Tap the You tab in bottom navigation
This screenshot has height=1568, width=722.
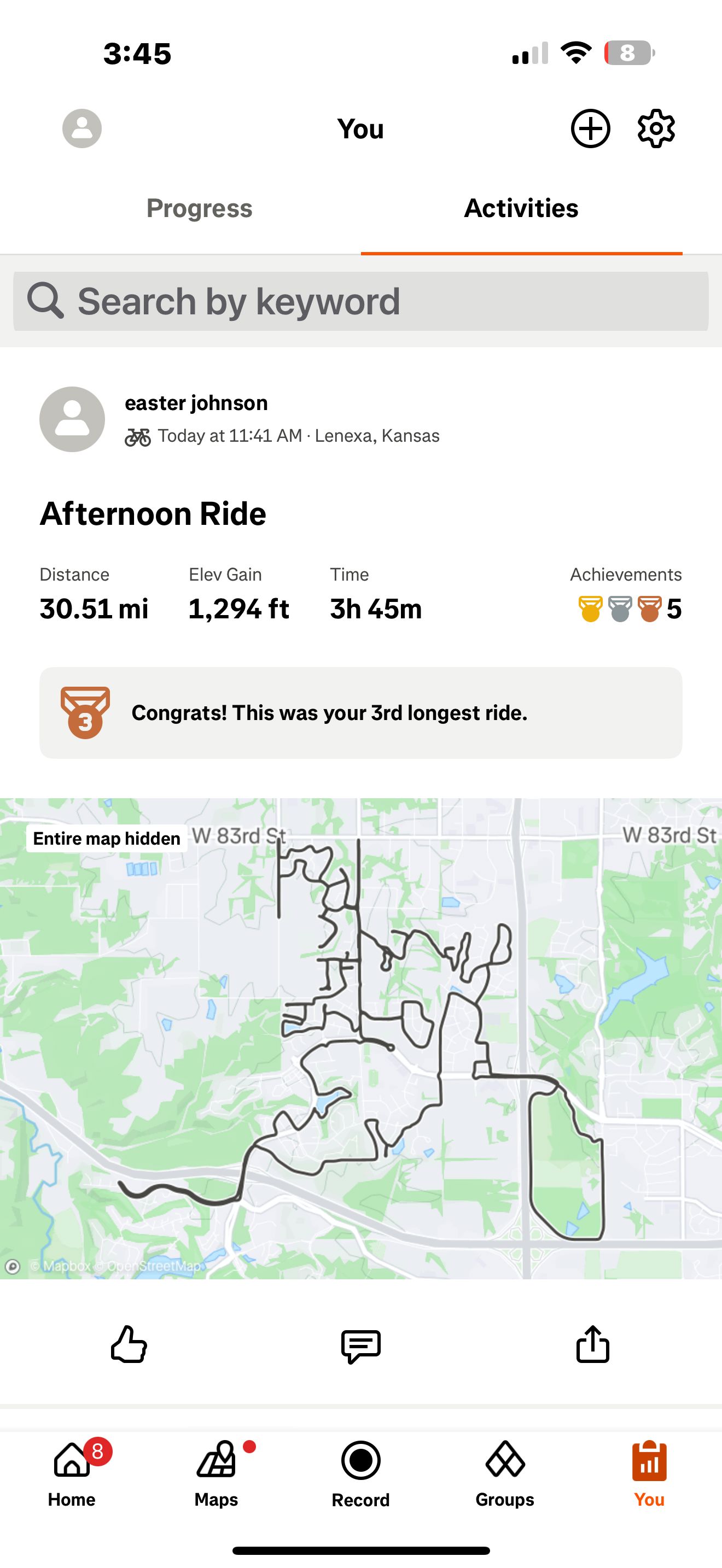click(x=649, y=1472)
